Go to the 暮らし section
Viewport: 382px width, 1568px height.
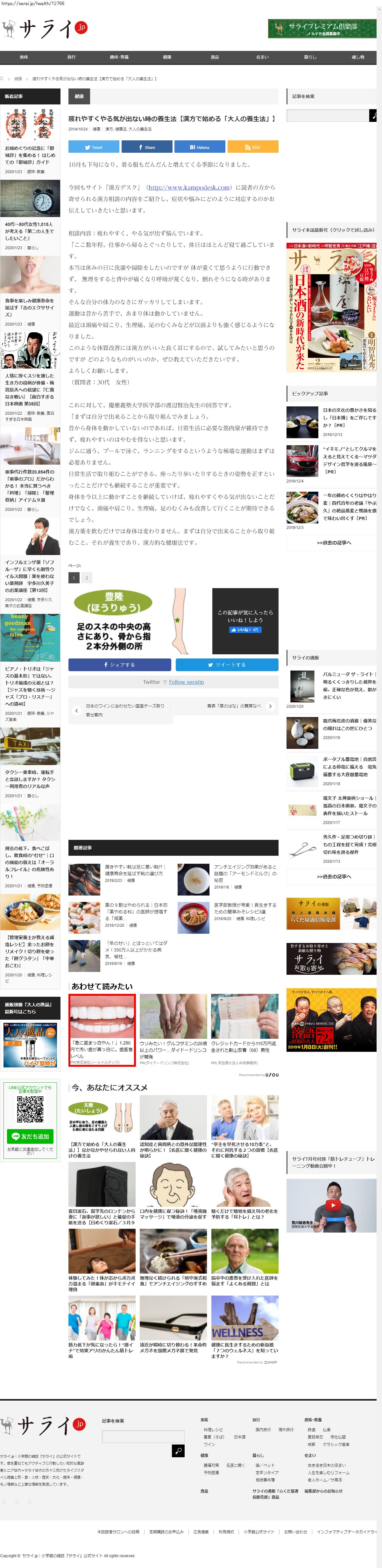[x=310, y=57]
